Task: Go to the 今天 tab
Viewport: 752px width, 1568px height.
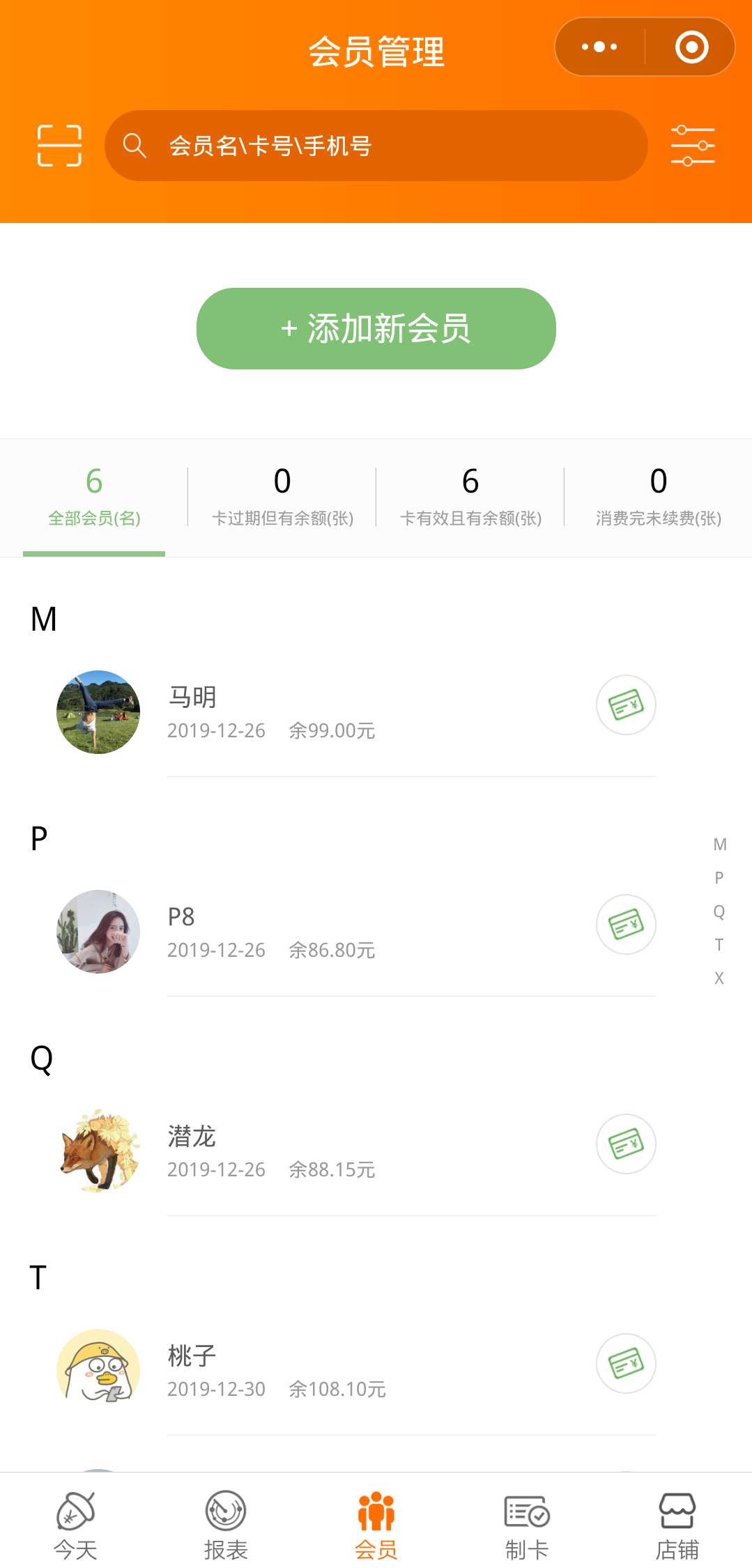Action: coord(75,1525)
